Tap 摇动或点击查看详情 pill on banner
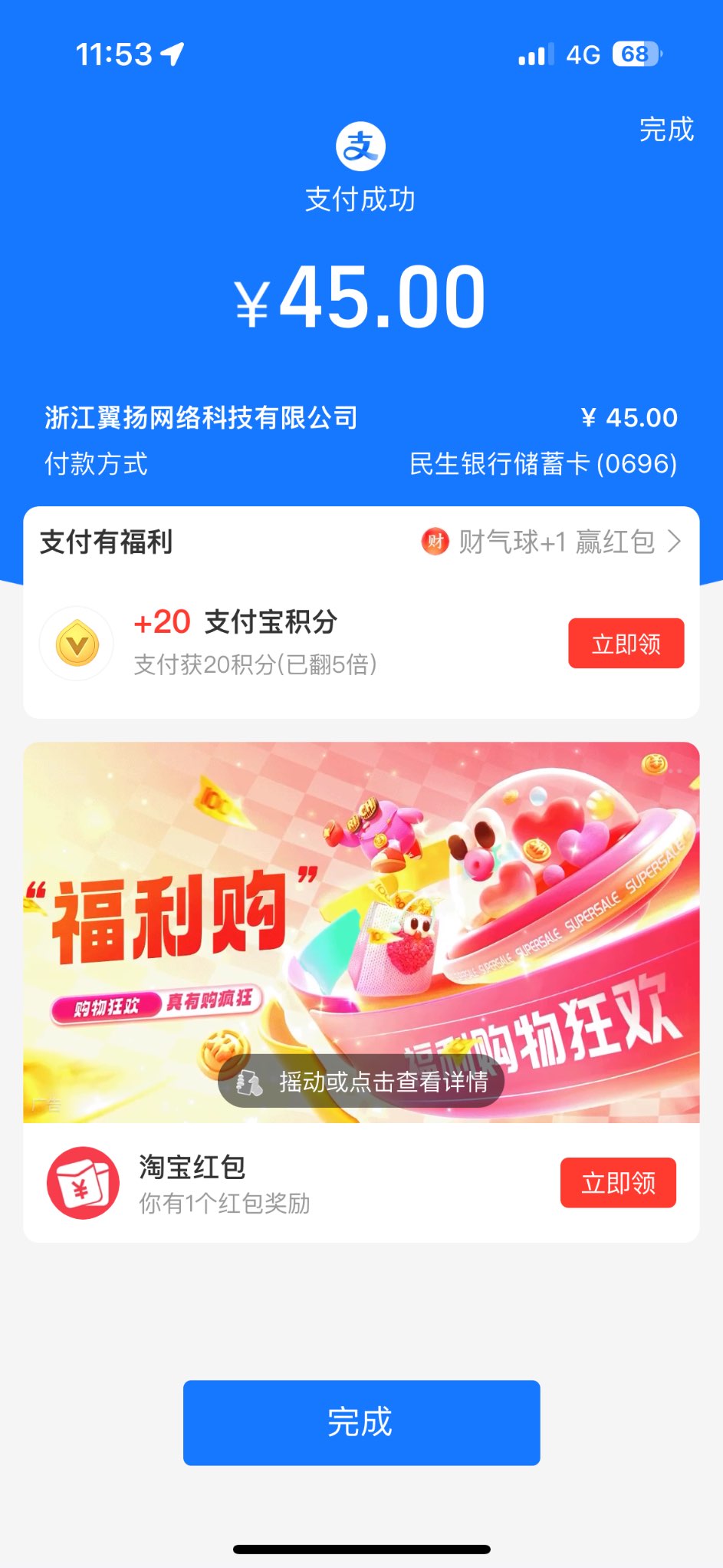Image resolution: width=723 pixels, height=1568 pixels. click(361, 1082)
